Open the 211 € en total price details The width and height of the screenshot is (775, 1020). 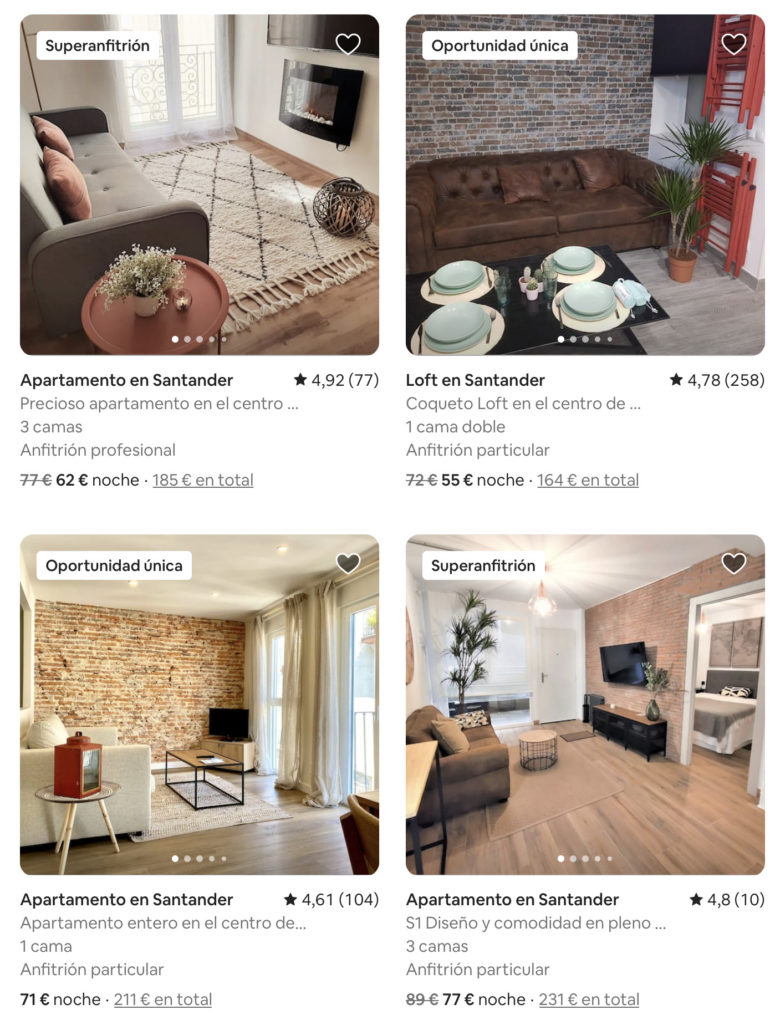coord(163,999)
